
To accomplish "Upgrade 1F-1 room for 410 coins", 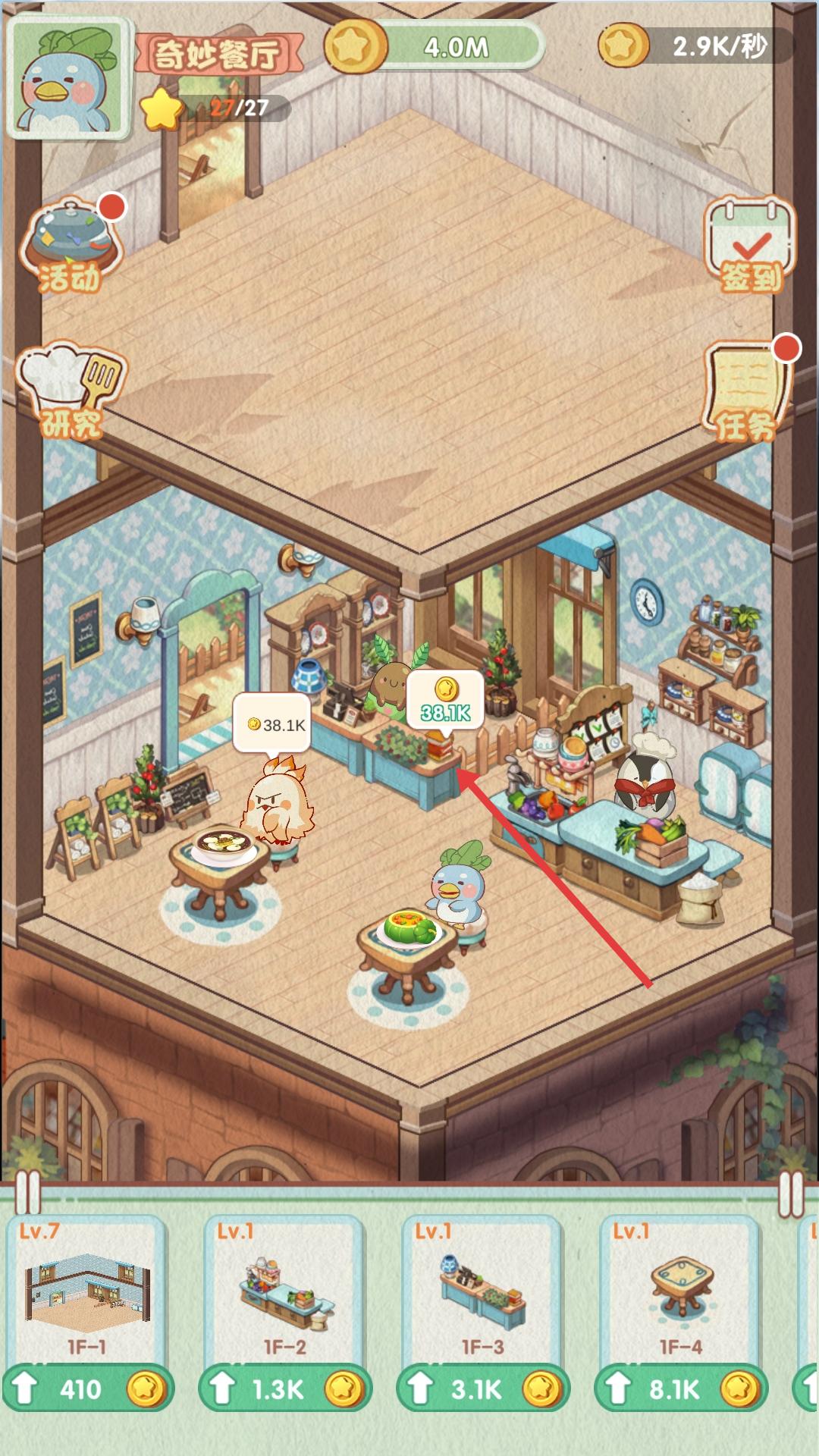I will (x=87, y=1389).
